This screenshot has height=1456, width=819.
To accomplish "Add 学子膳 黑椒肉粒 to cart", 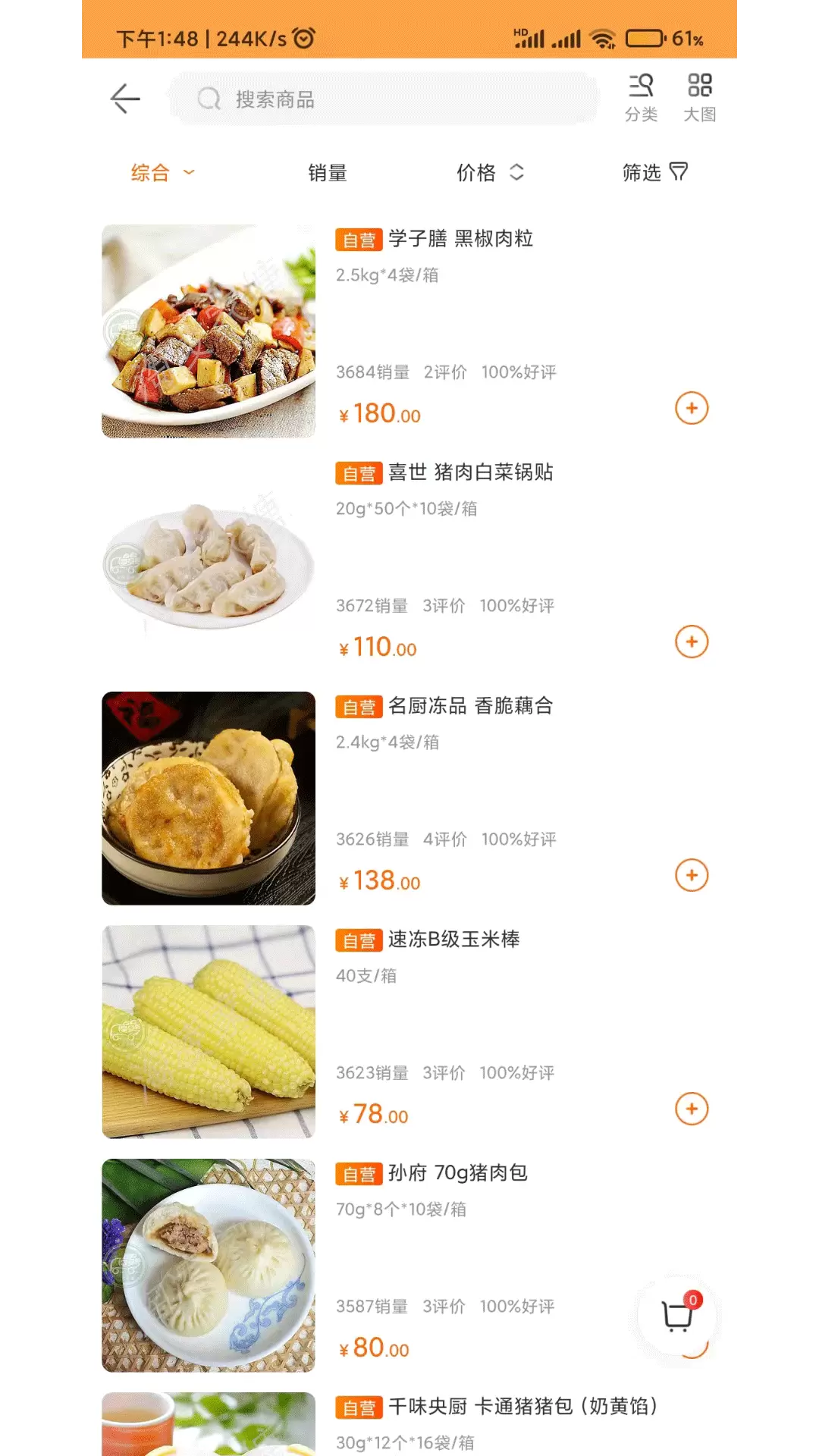I will coord(692,408).
